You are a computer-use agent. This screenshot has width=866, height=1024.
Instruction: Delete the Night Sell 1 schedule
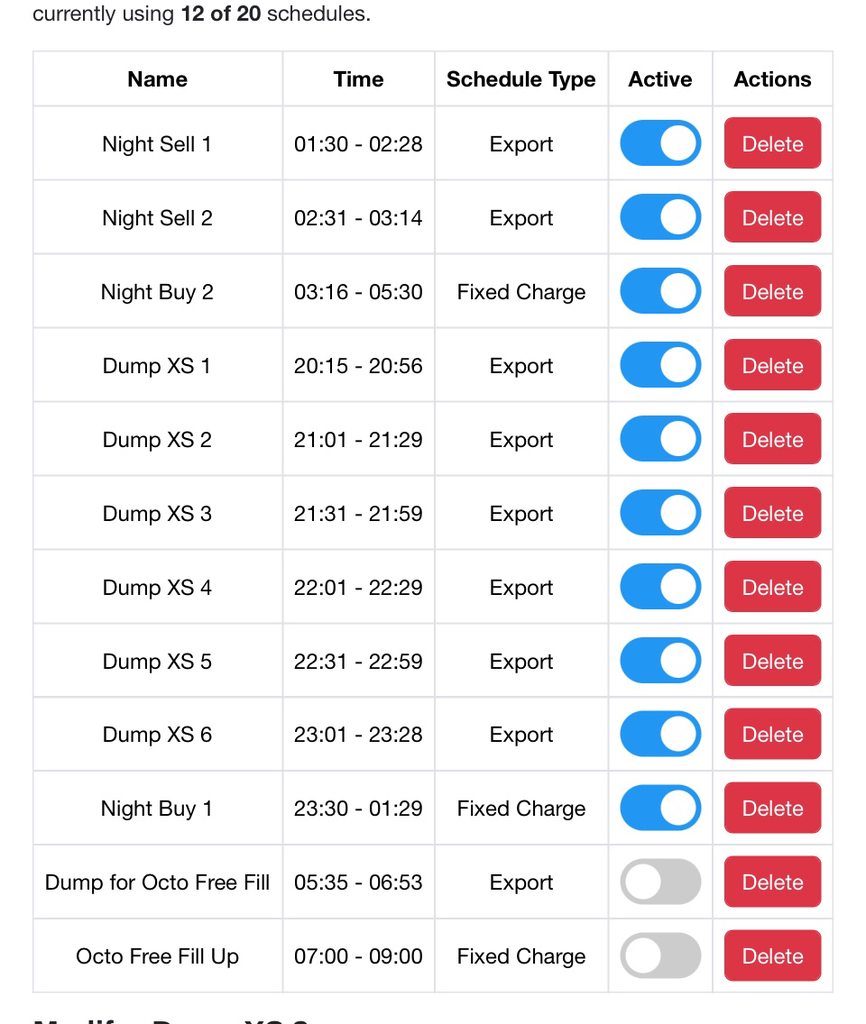click(772, 143)
